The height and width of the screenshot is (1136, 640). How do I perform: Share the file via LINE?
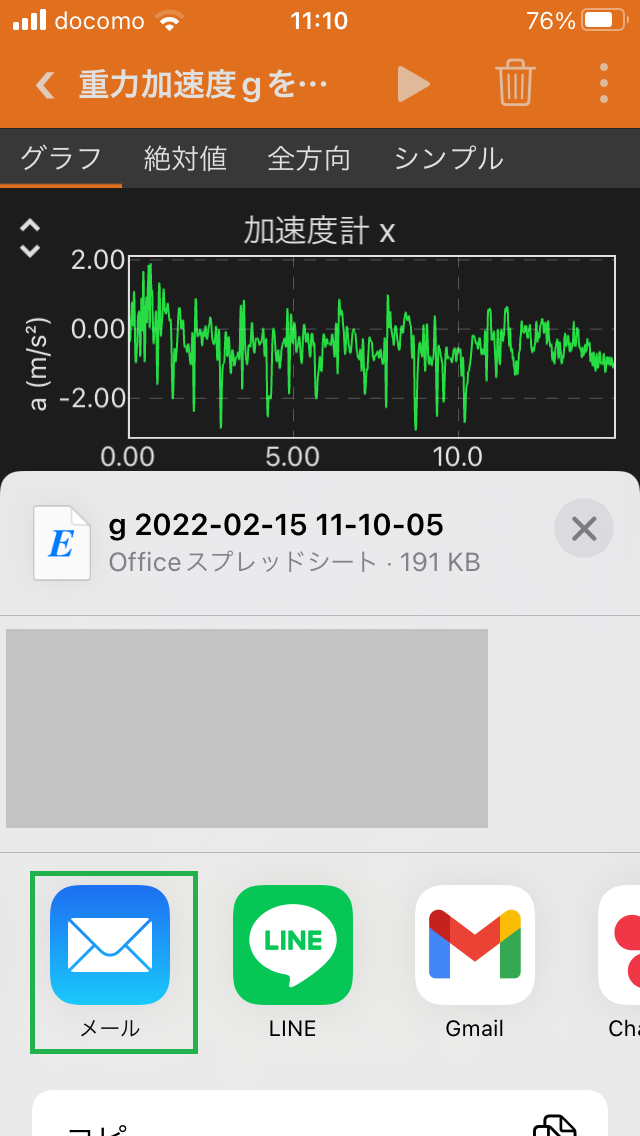click(293, 962)
